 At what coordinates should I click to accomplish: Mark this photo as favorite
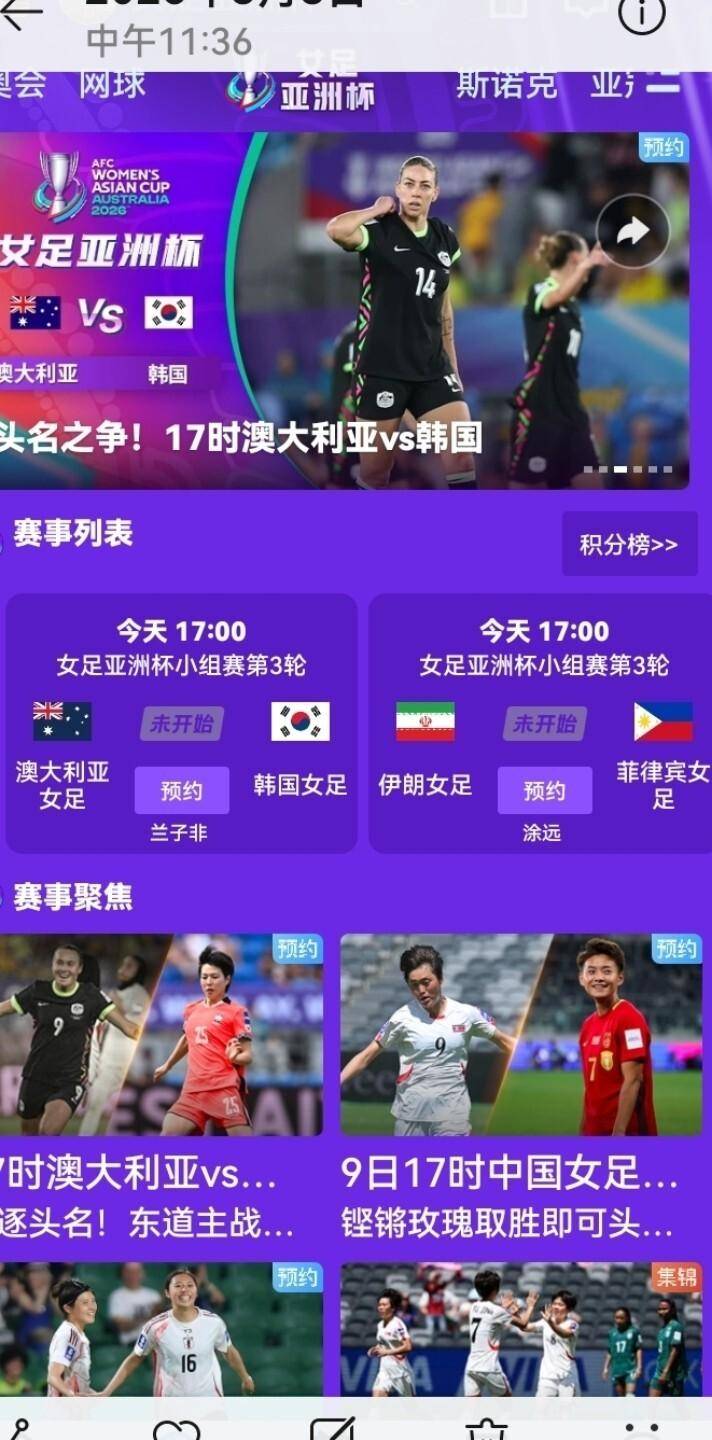(176, 1430)
